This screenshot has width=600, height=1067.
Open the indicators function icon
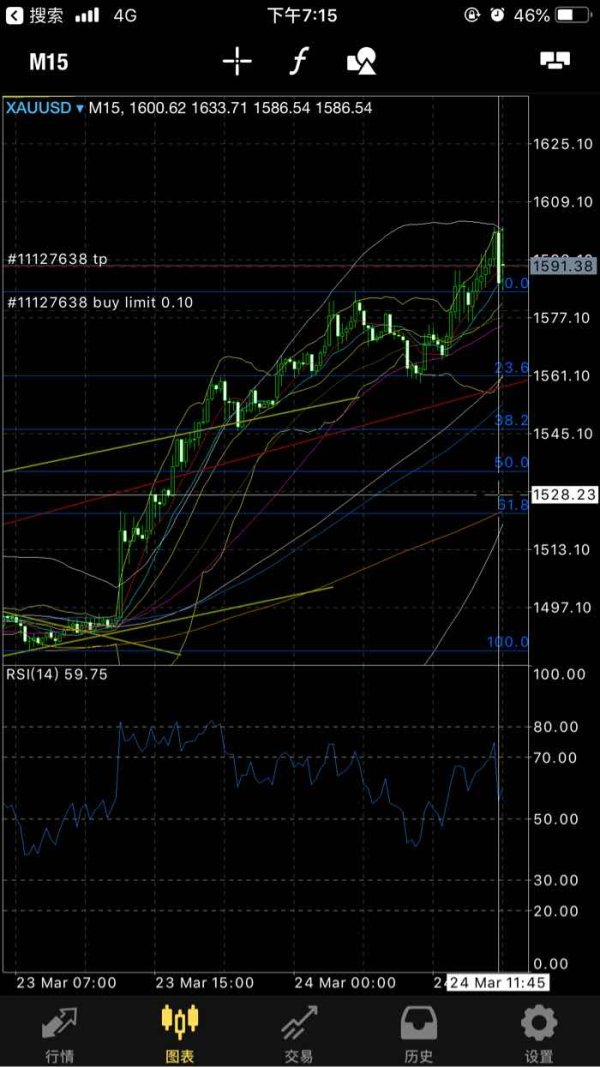click(x=298, y=62)
